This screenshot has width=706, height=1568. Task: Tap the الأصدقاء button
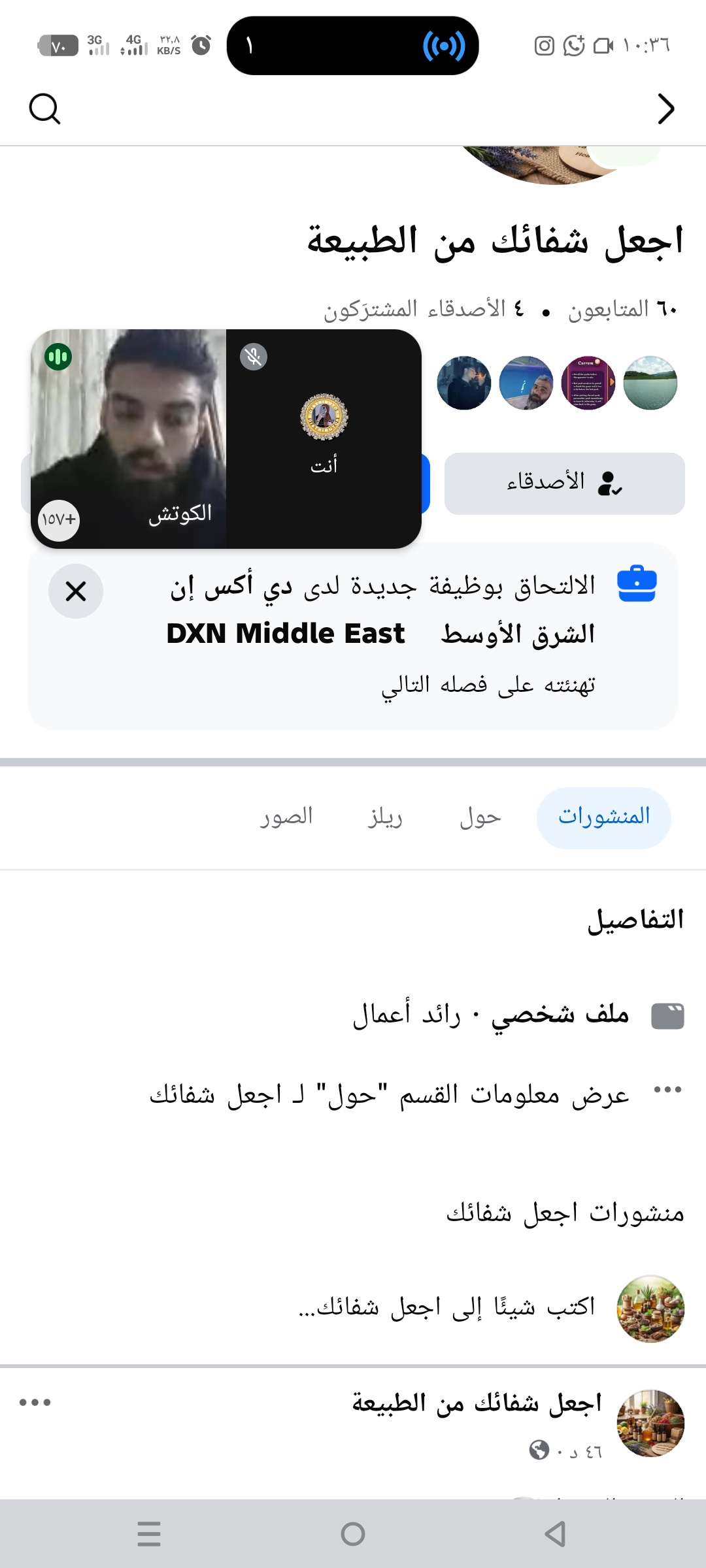point(565,483)
